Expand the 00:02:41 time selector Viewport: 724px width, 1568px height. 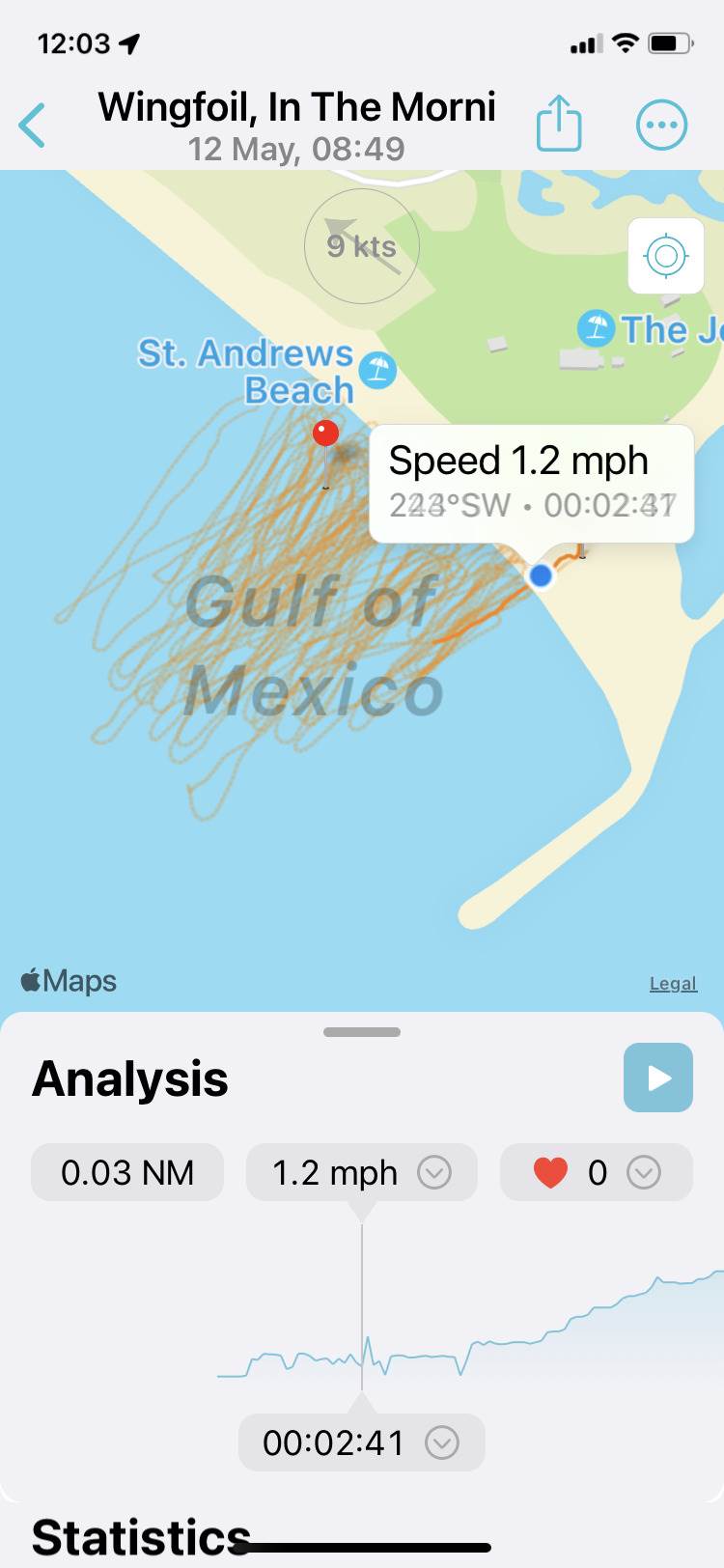[441, 1442]
